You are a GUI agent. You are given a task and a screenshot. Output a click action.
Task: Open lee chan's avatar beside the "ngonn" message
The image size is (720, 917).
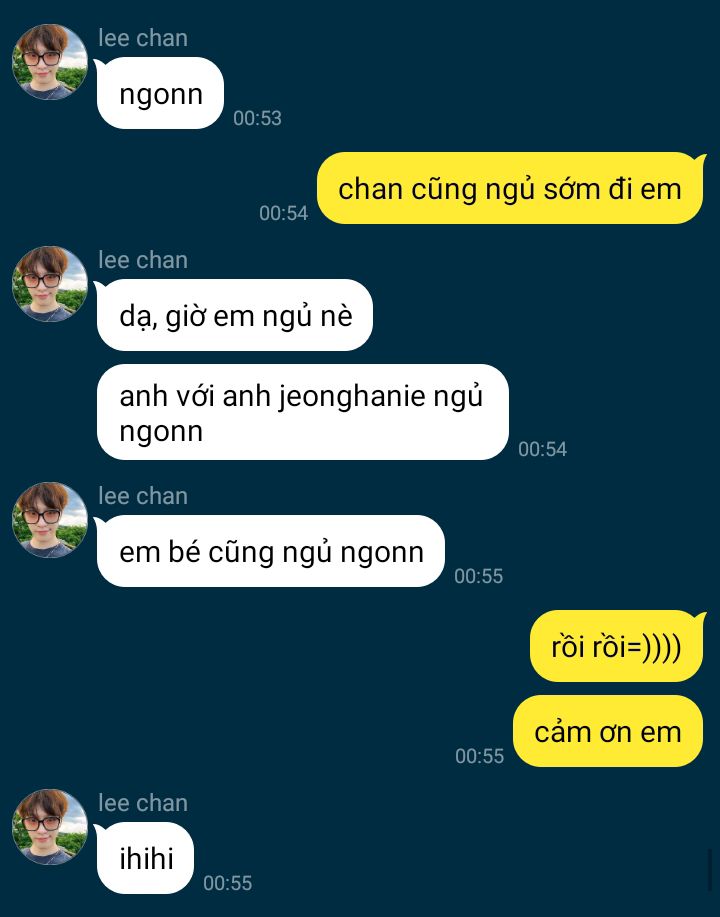[50, 62]
